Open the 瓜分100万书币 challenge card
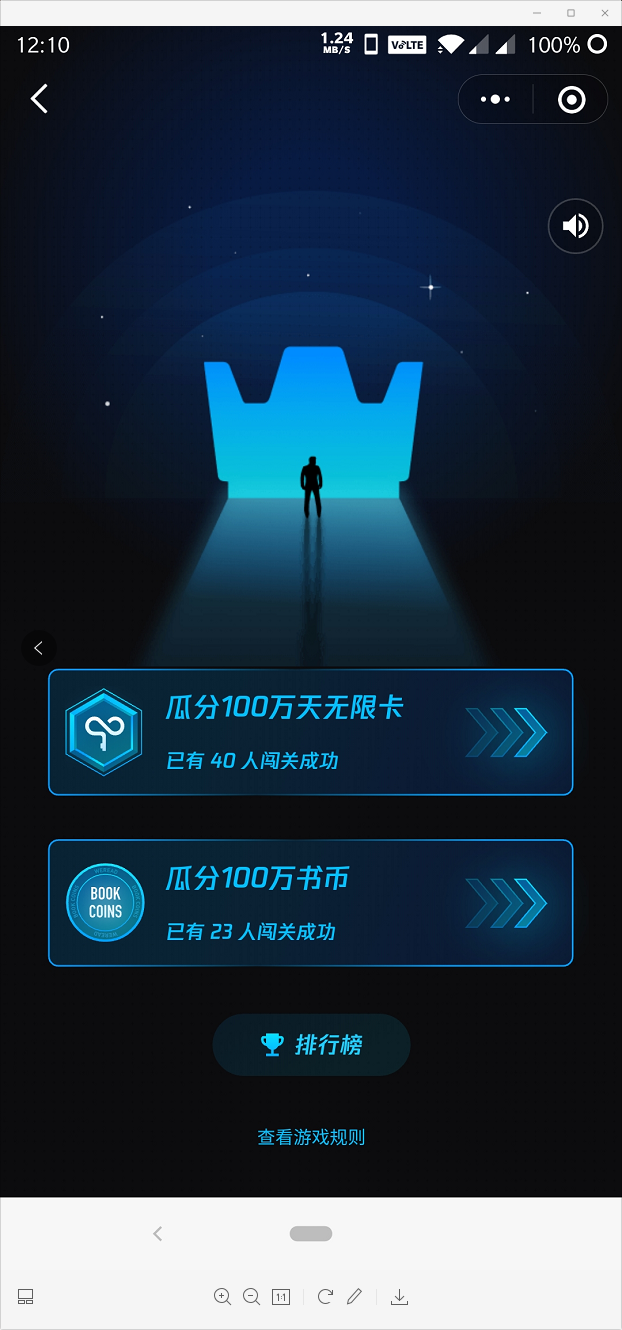Image resolution: width=622 pixels, height=1330 pixels. (310, 903)
